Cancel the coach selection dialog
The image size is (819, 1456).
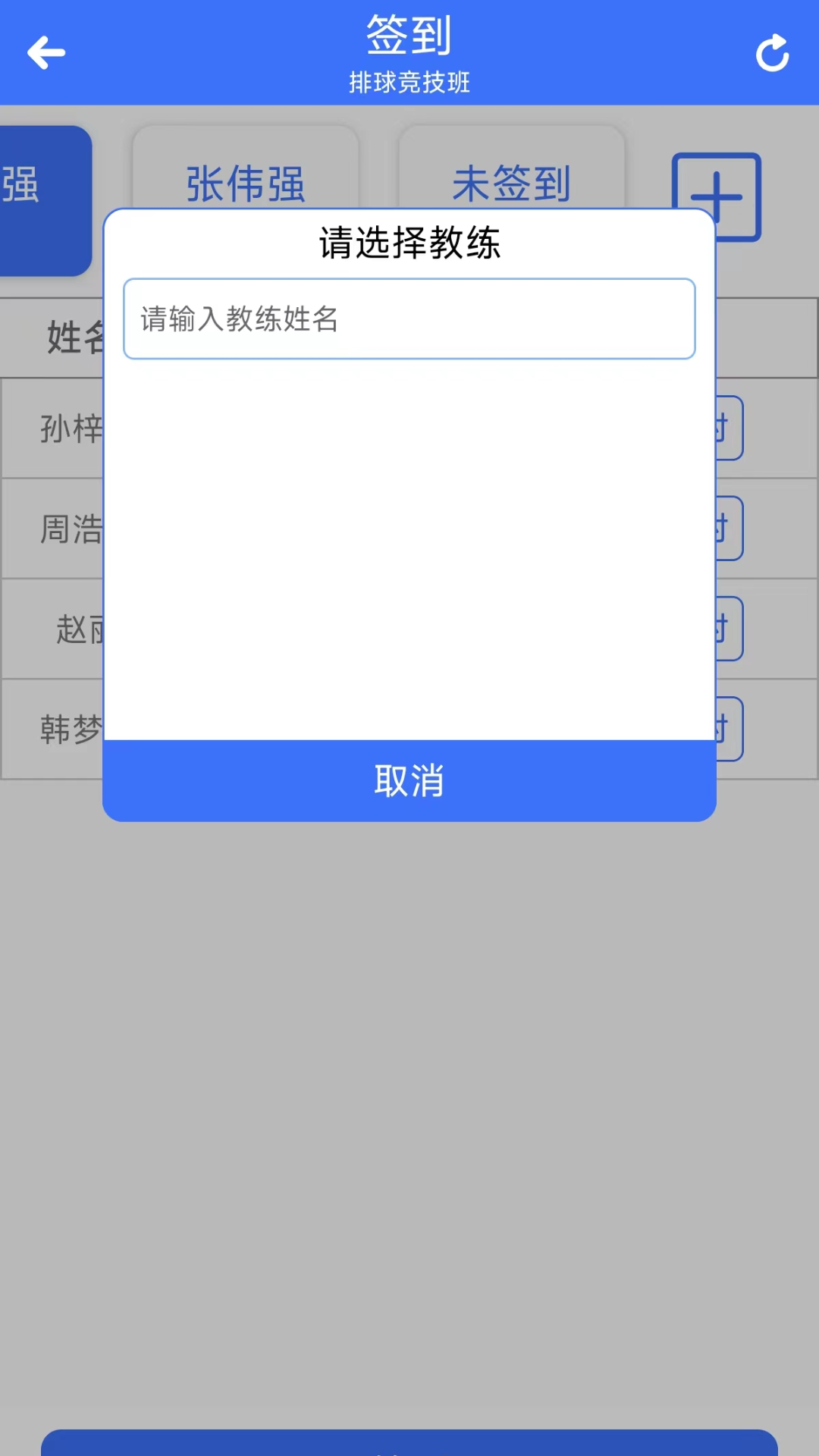409,780
